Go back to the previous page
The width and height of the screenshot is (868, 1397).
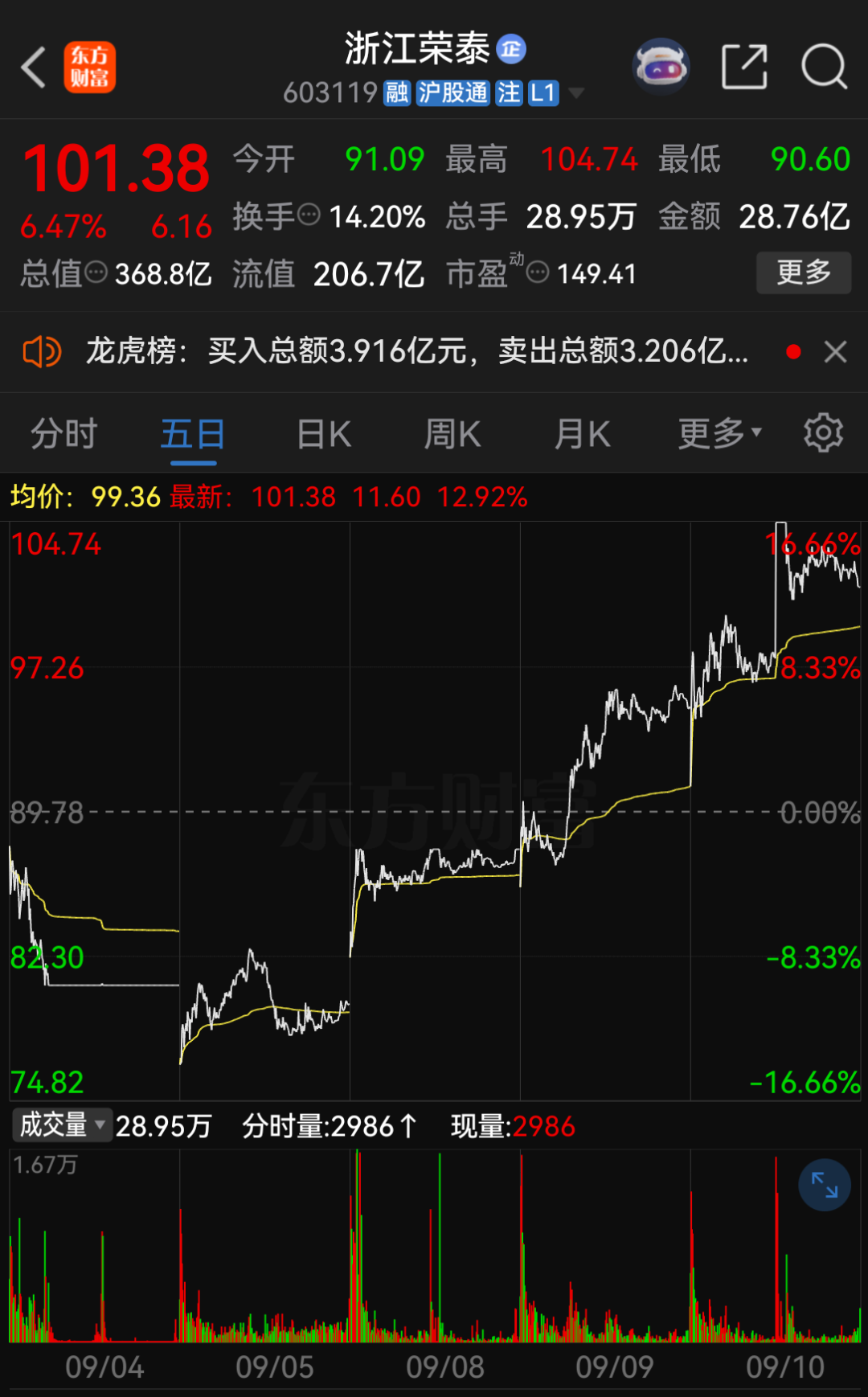[34, 67]
